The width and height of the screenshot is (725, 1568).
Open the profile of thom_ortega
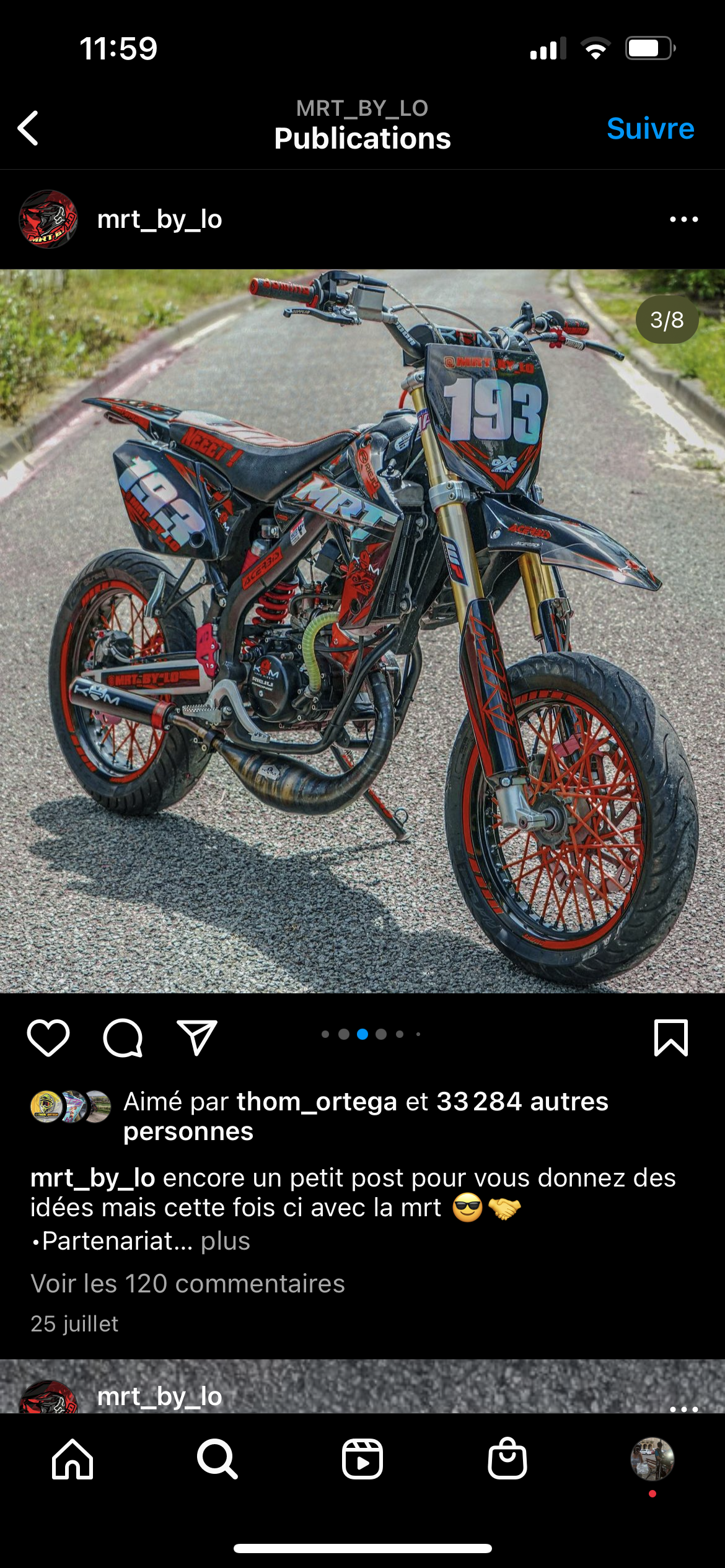click(317, 1102)
